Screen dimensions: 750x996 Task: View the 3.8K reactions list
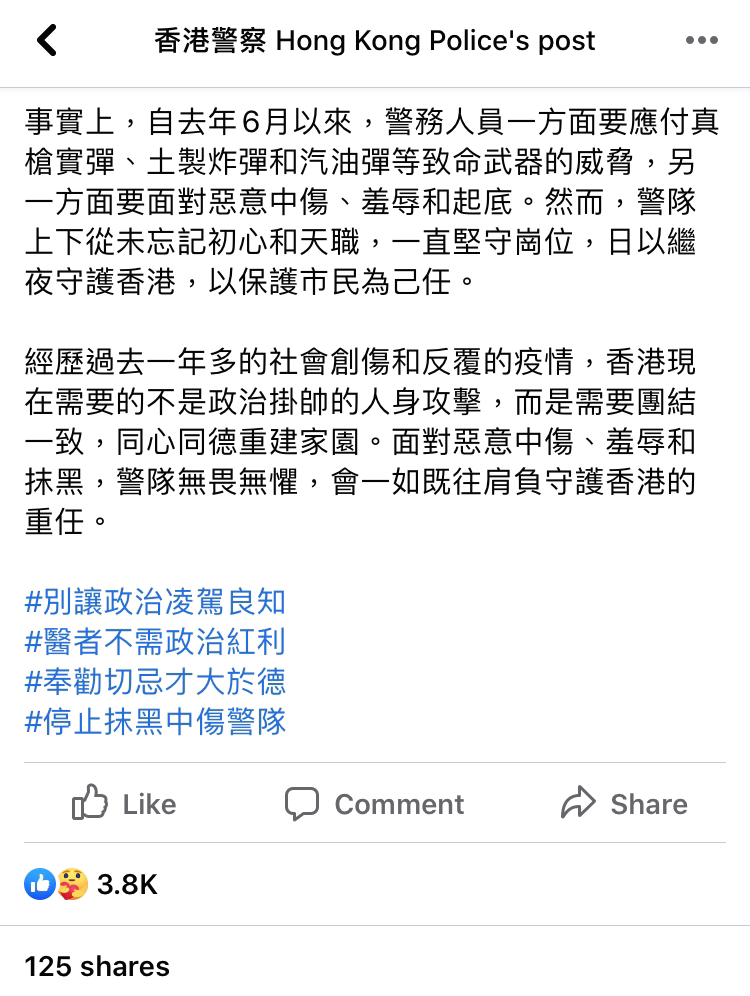(92, 884)
